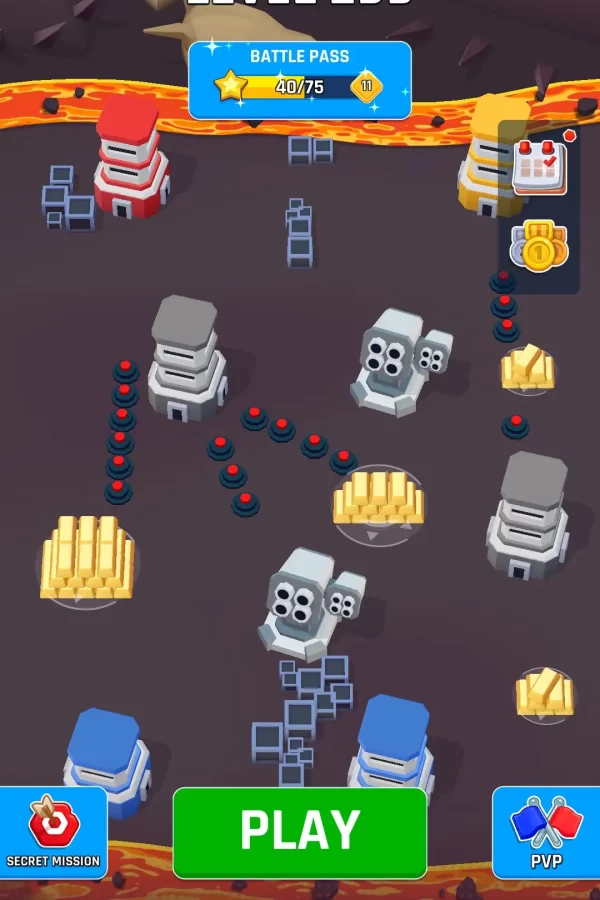Enter PVP mode
This screenshot has height=900, width=600.
pyautogui.click(x=547, y=832)
